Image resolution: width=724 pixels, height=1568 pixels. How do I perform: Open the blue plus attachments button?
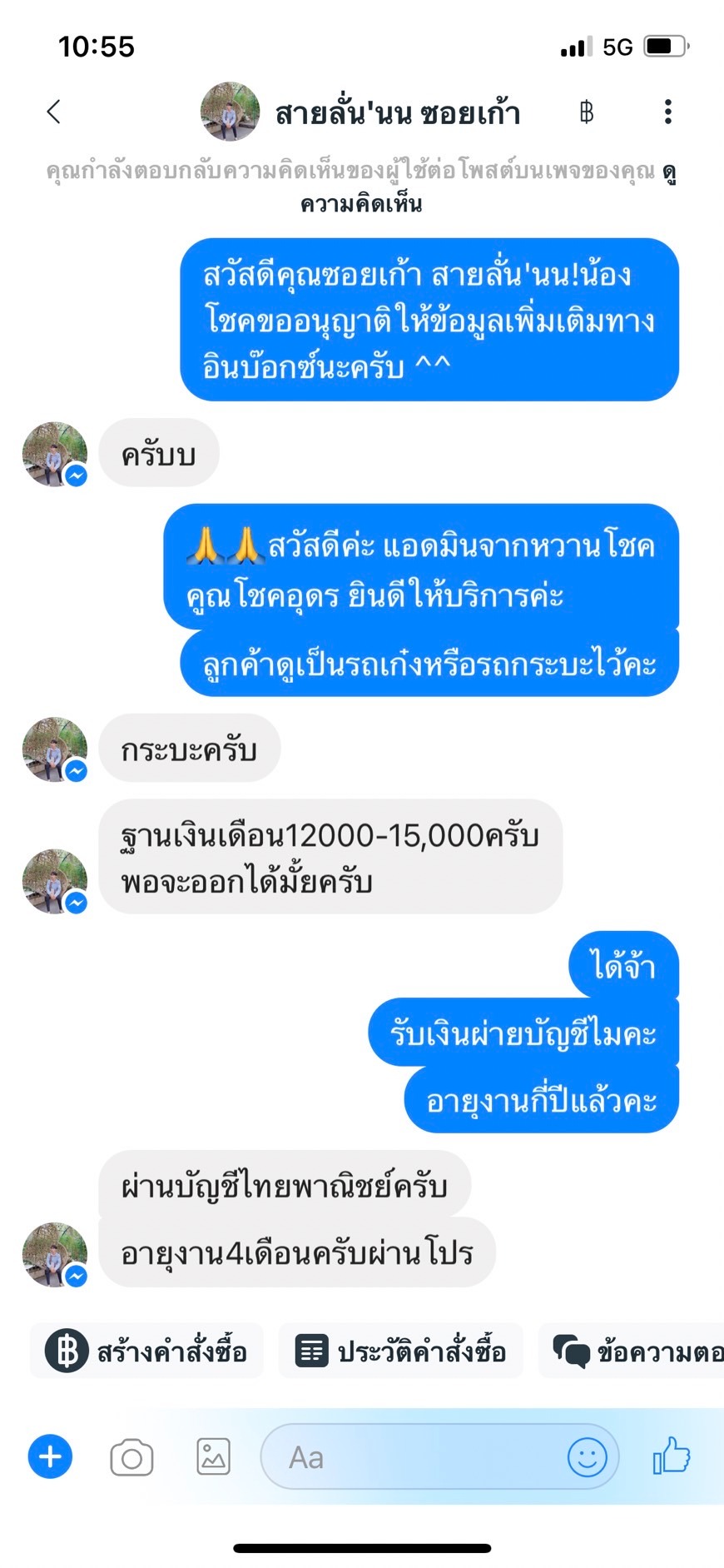[x=51, y=1457]
